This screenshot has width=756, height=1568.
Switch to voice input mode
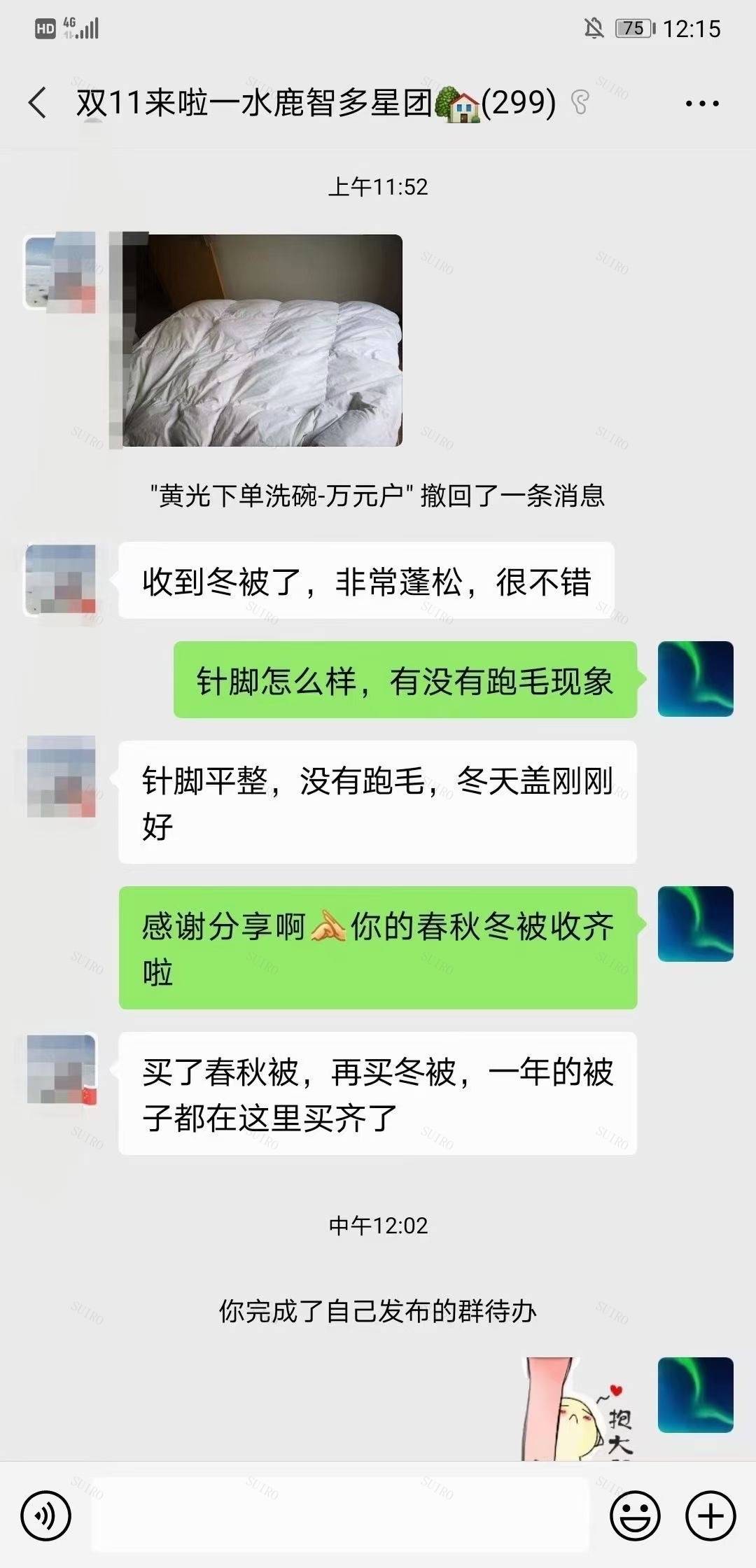point(46,1516)
